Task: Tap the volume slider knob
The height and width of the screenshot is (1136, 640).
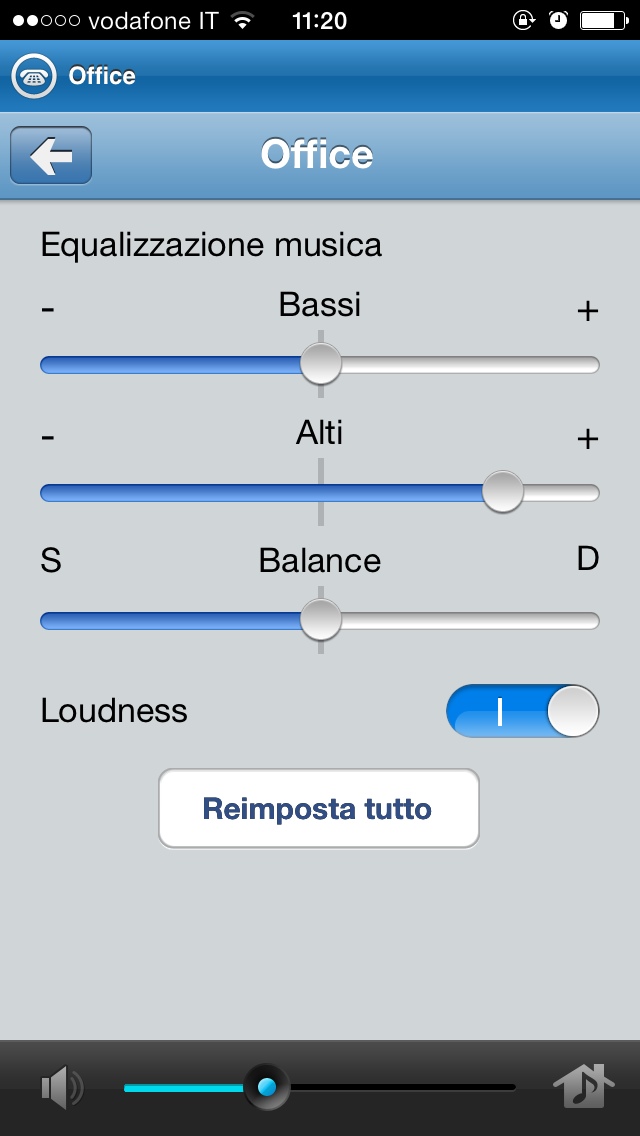Action: [266, 1087]
